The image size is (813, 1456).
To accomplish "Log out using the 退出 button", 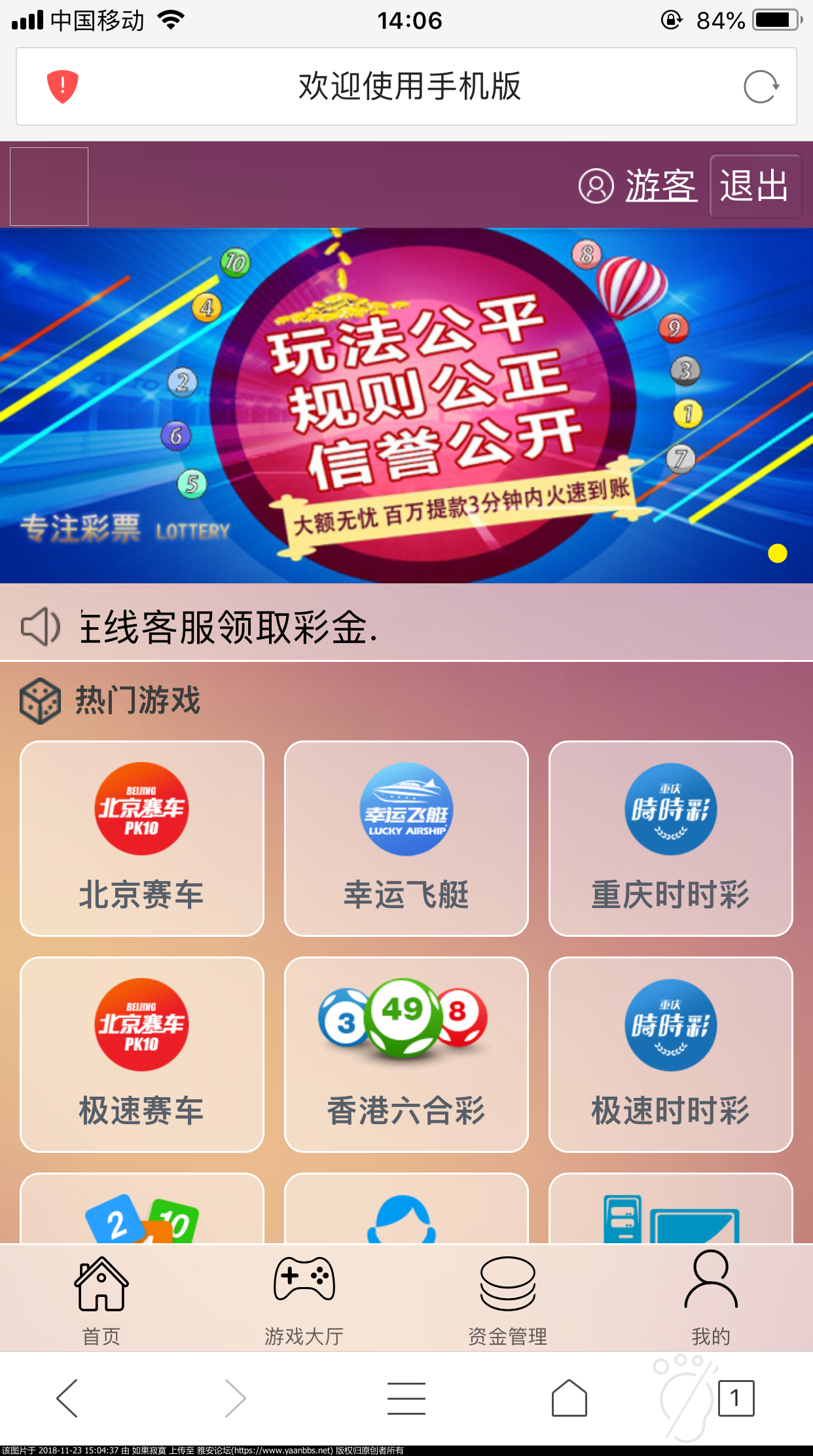I will click(755, 186).
